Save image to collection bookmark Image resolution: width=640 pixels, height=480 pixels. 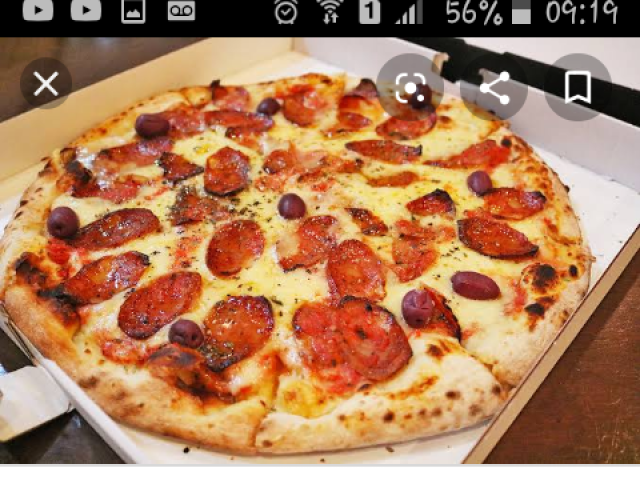pyautogui.click(x=577, y=88)
